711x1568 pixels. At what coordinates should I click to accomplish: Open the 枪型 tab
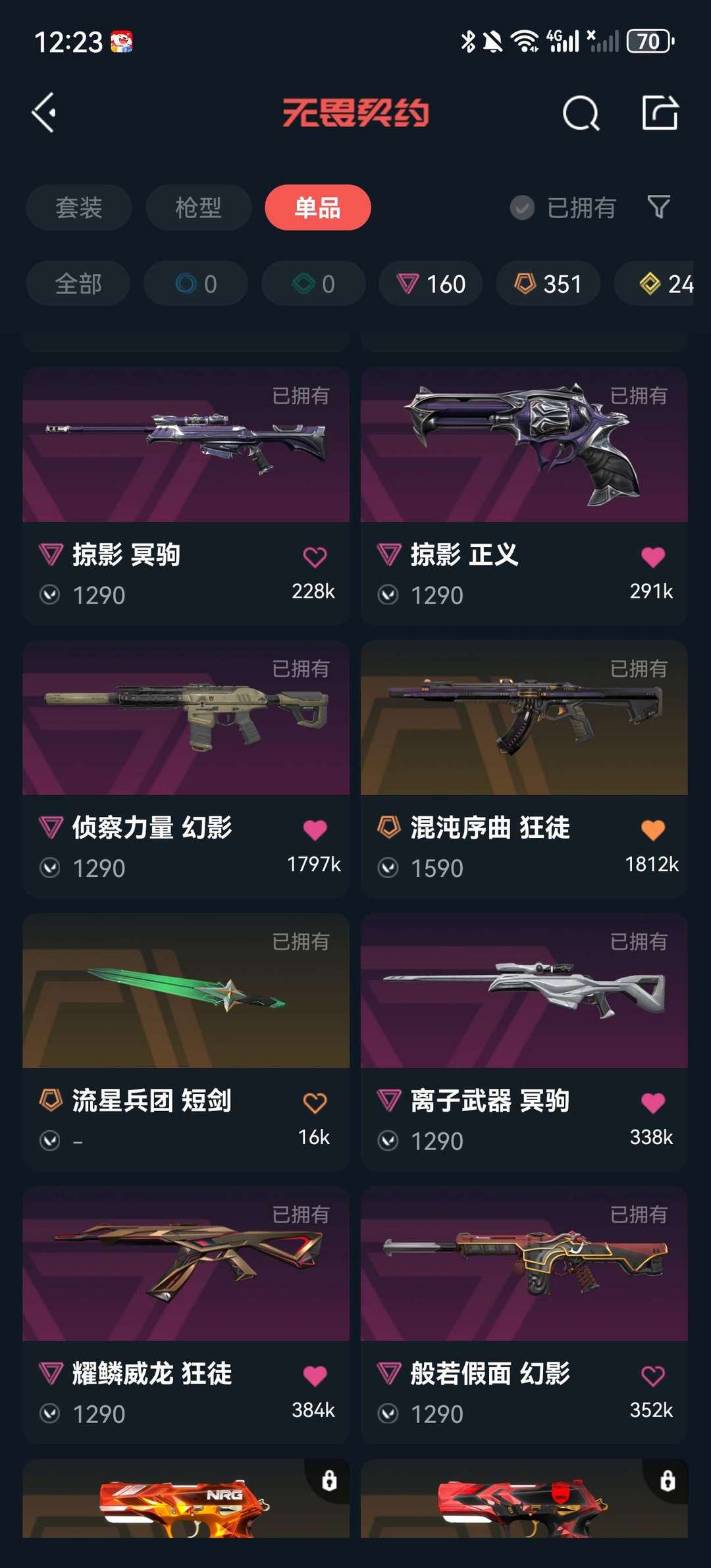coord(197,207)
